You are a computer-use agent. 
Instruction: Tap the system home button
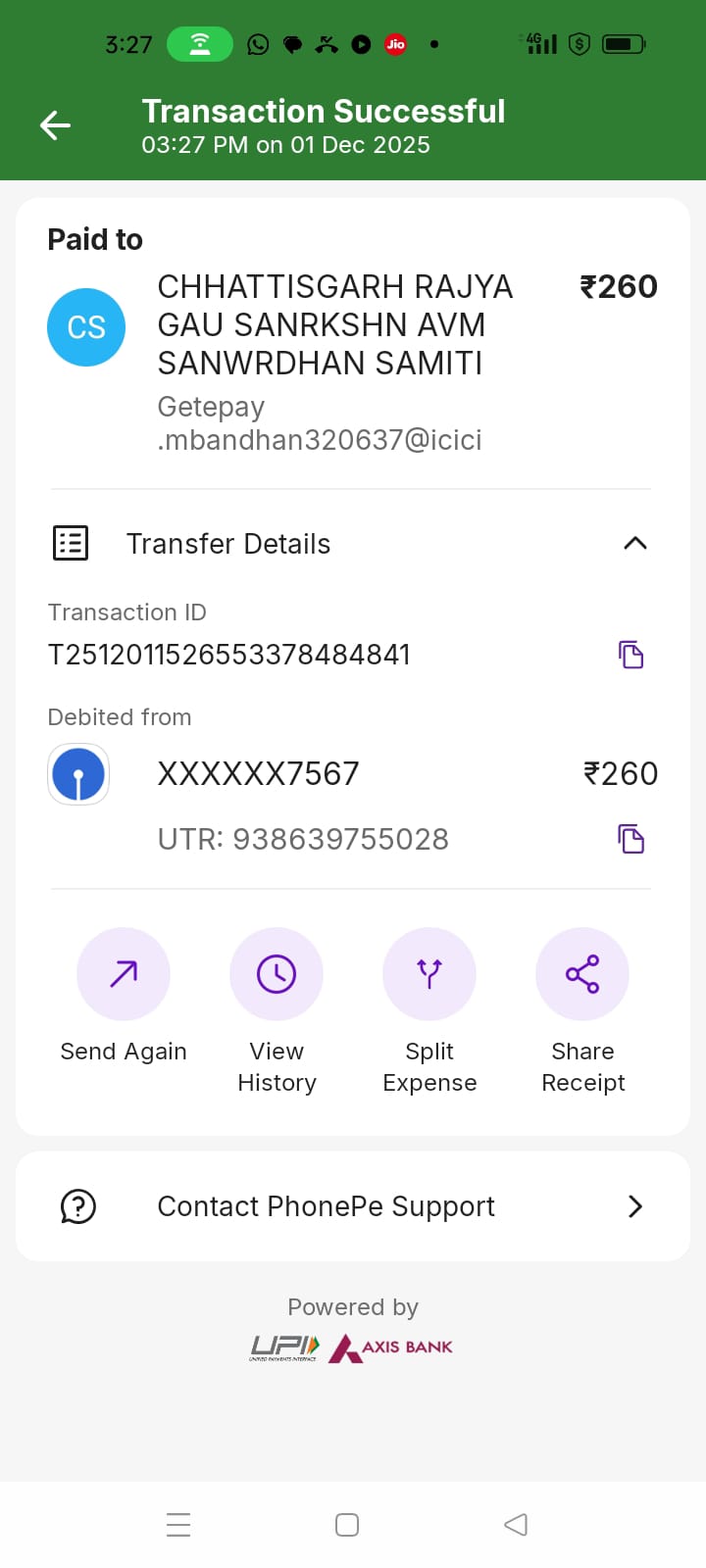click(x=347, y=1525)
